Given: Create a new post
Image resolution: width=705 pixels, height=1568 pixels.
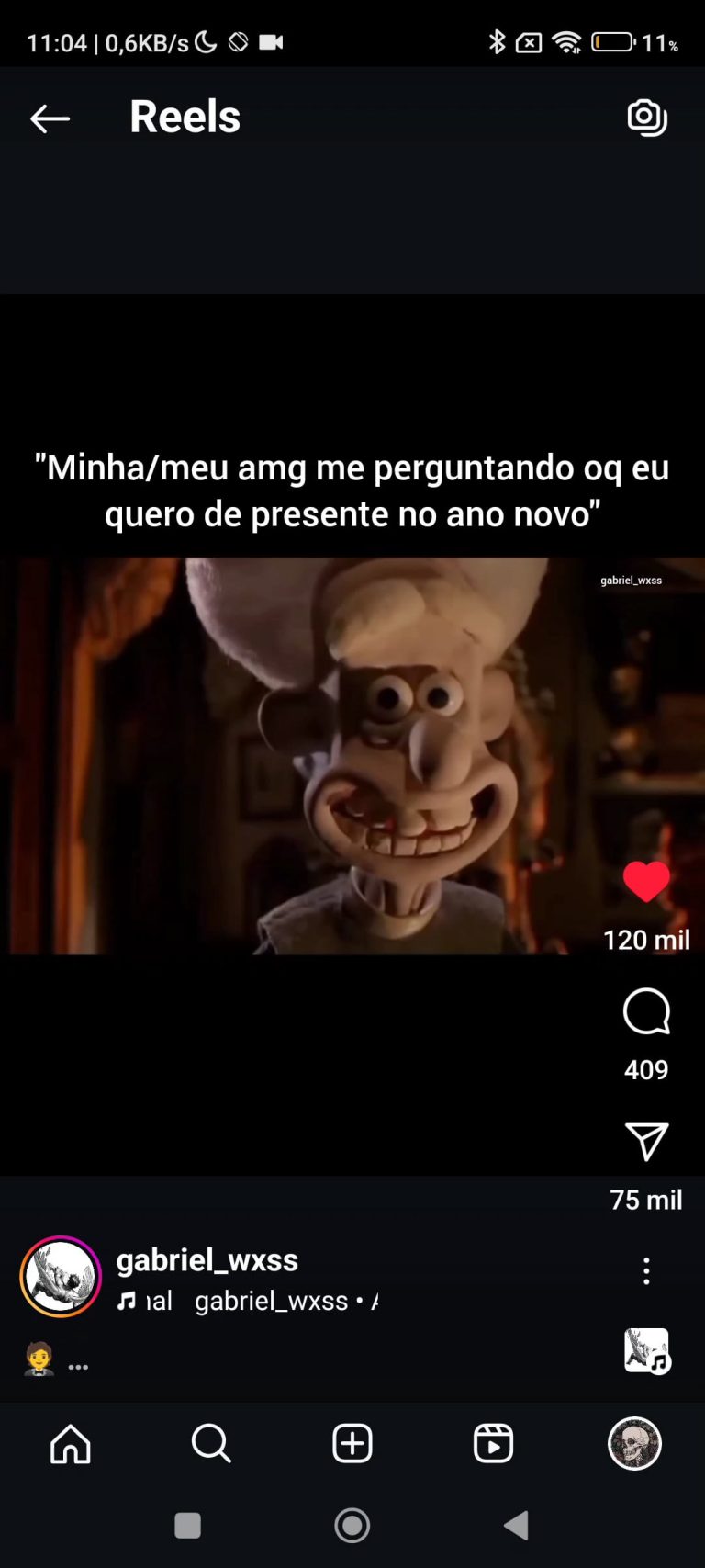Looking at the screenshot, I should (x=352, y=1443).
